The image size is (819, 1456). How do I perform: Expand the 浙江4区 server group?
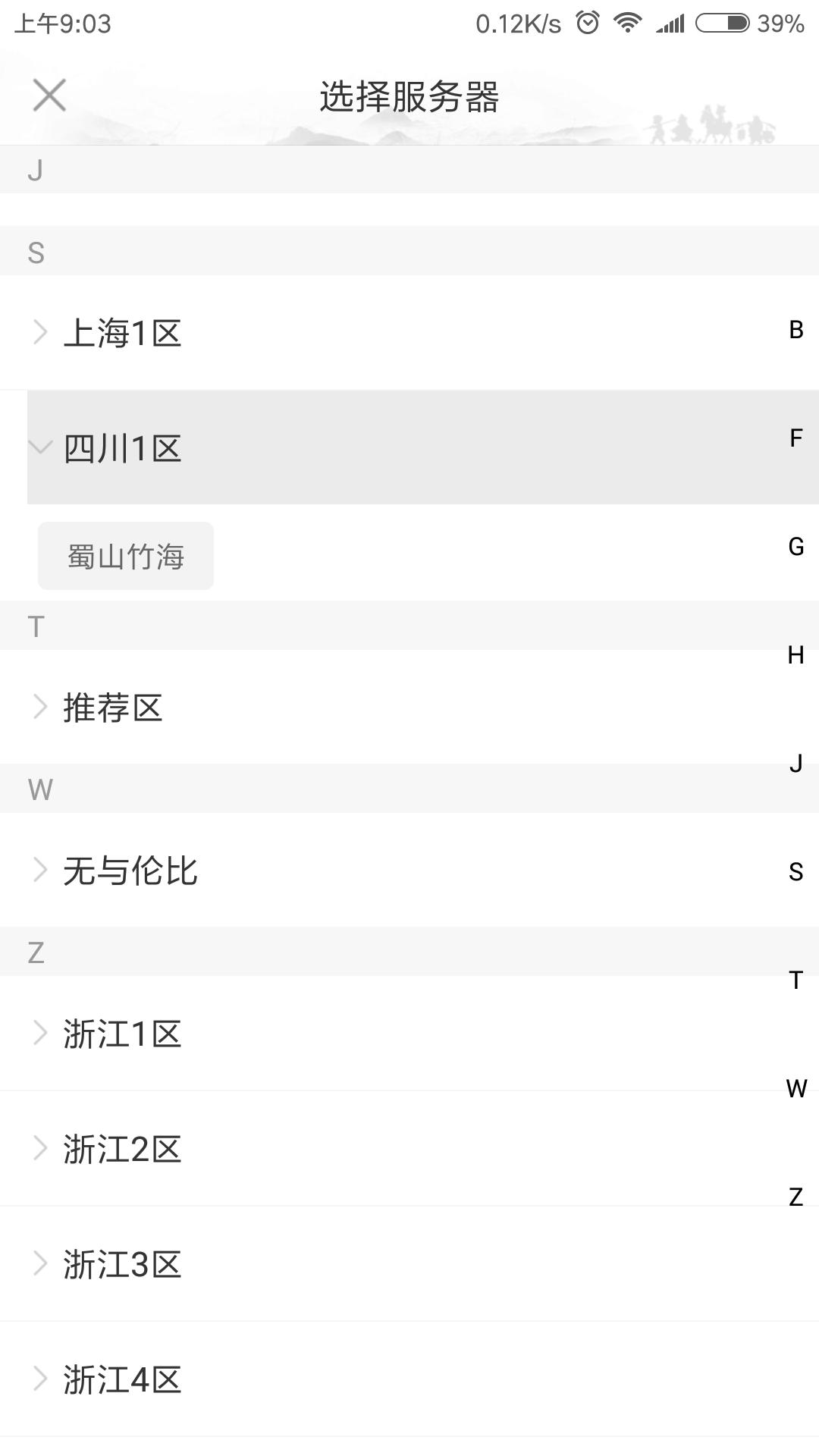pyautogui.click(x=409, y=1379)
